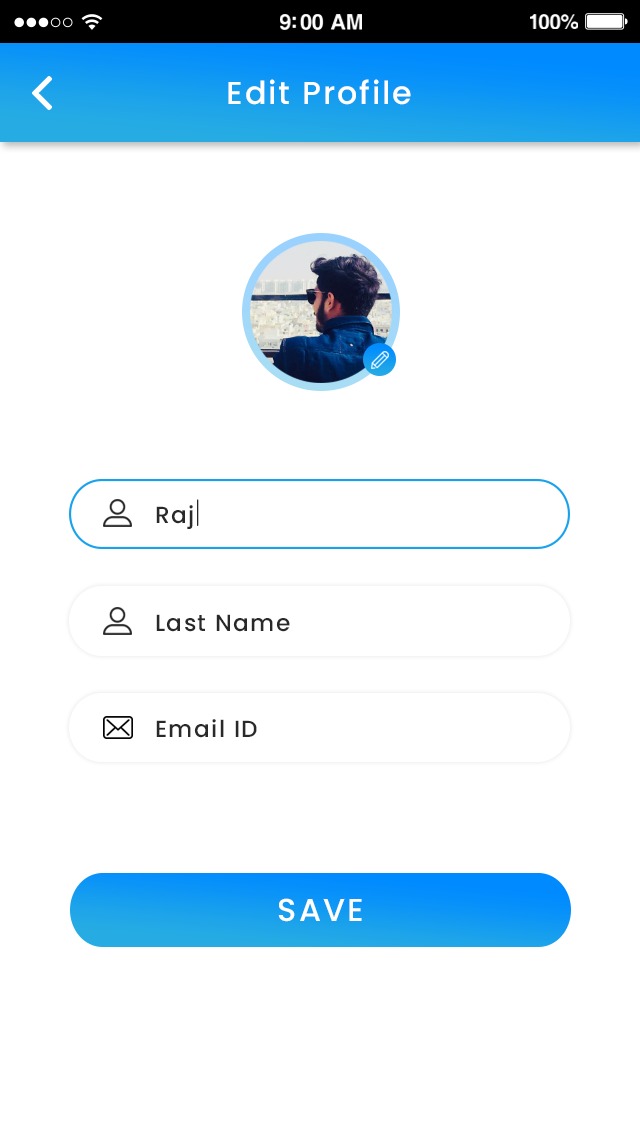Tap the pencil icon to change the photo
The width and height of the screenshot is (640, 1136).
380,359
